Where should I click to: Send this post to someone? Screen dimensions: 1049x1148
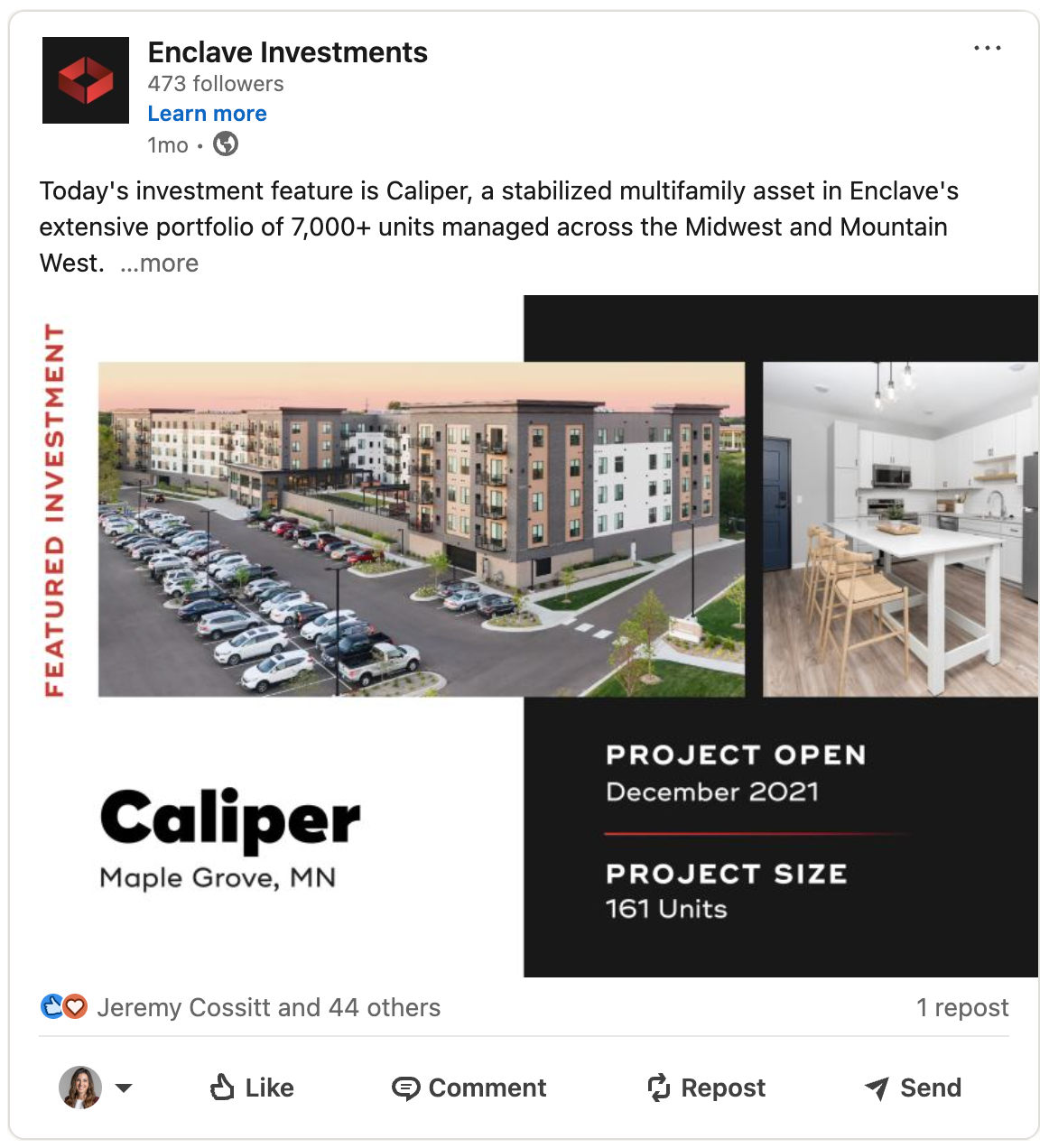pyautogui.click(x=913, y=1088)
